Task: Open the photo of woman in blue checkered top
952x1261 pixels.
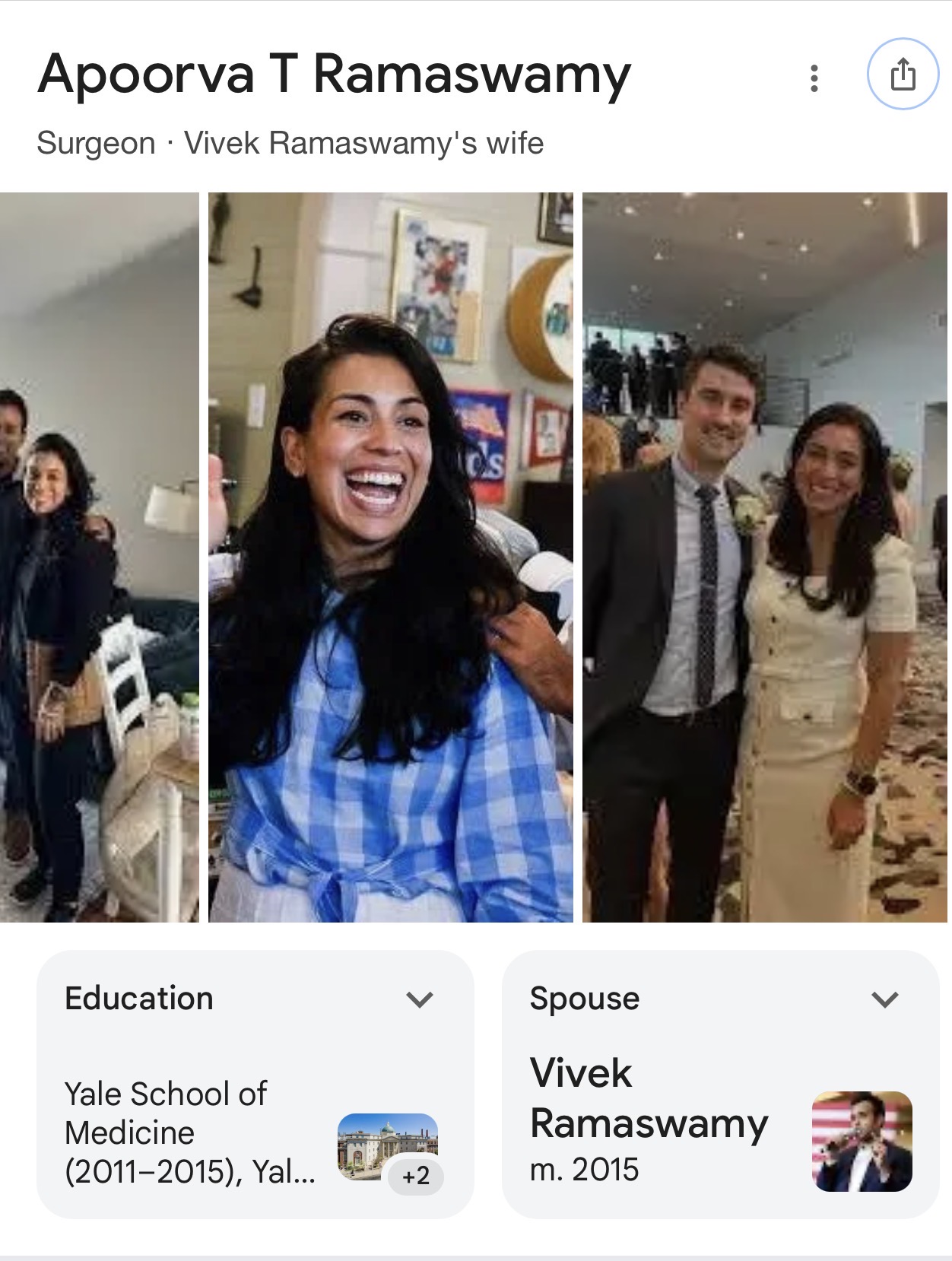Action: point(391,557)
